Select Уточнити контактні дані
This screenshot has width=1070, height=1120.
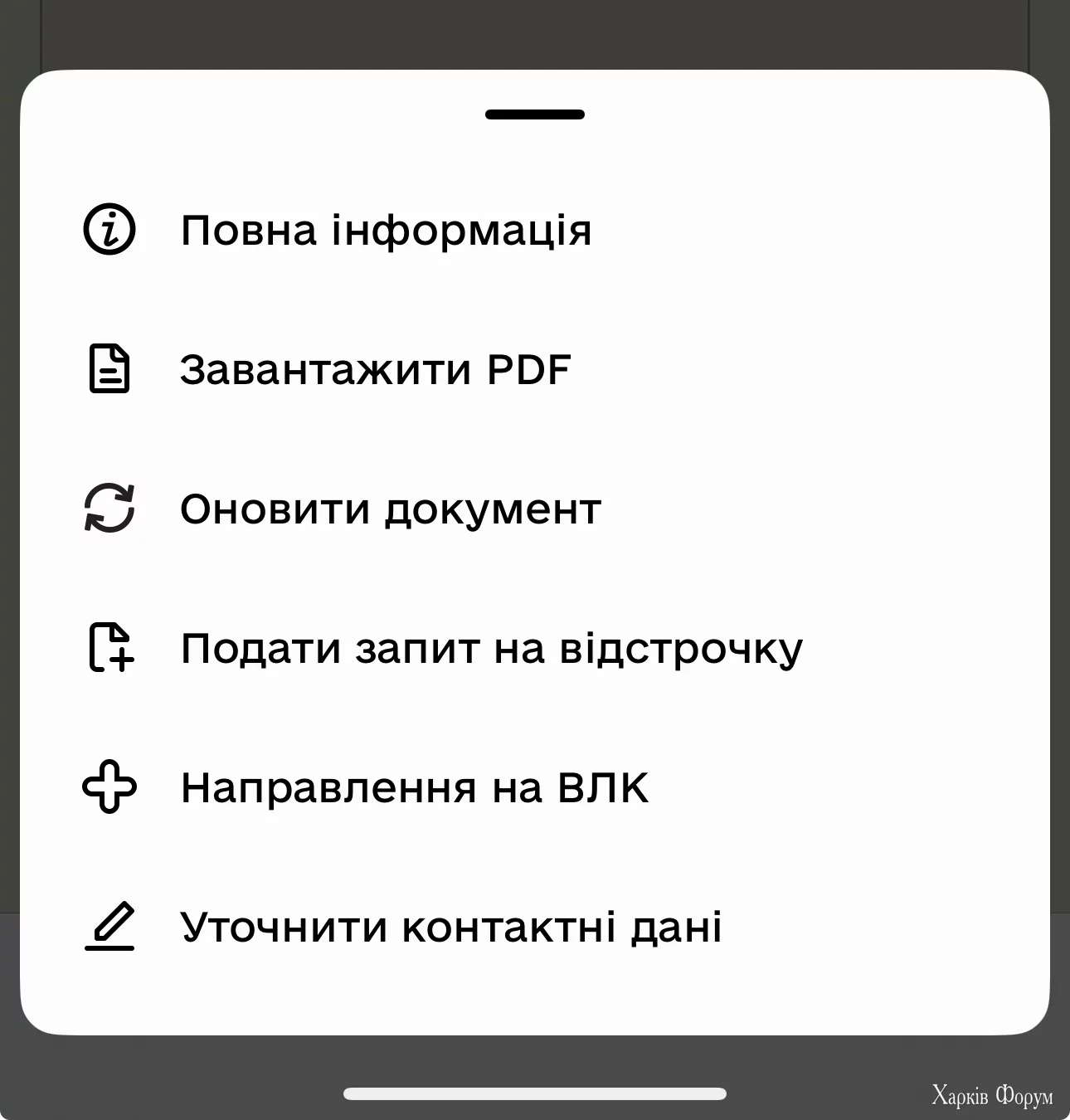[x=450, y=928]
